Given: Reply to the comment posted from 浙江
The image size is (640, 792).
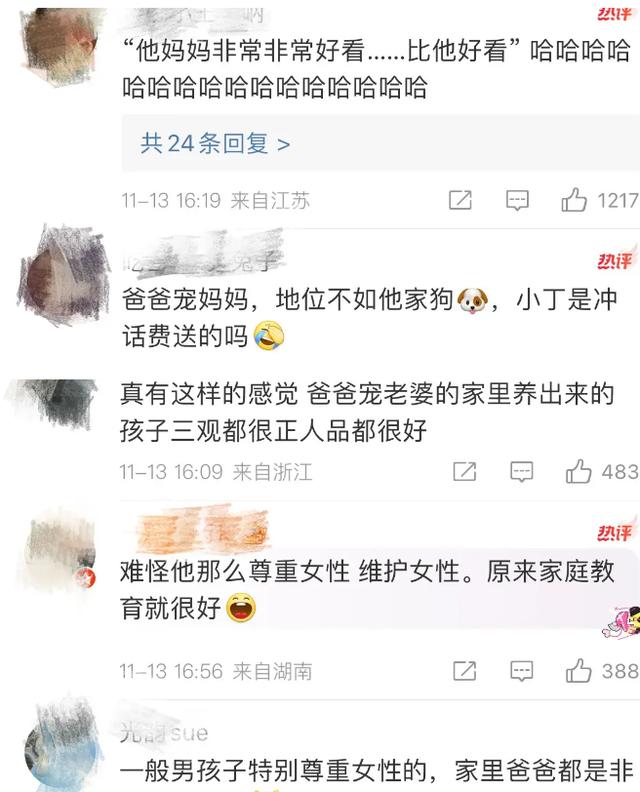Looking at the screenshot, I should coord(520,470).
